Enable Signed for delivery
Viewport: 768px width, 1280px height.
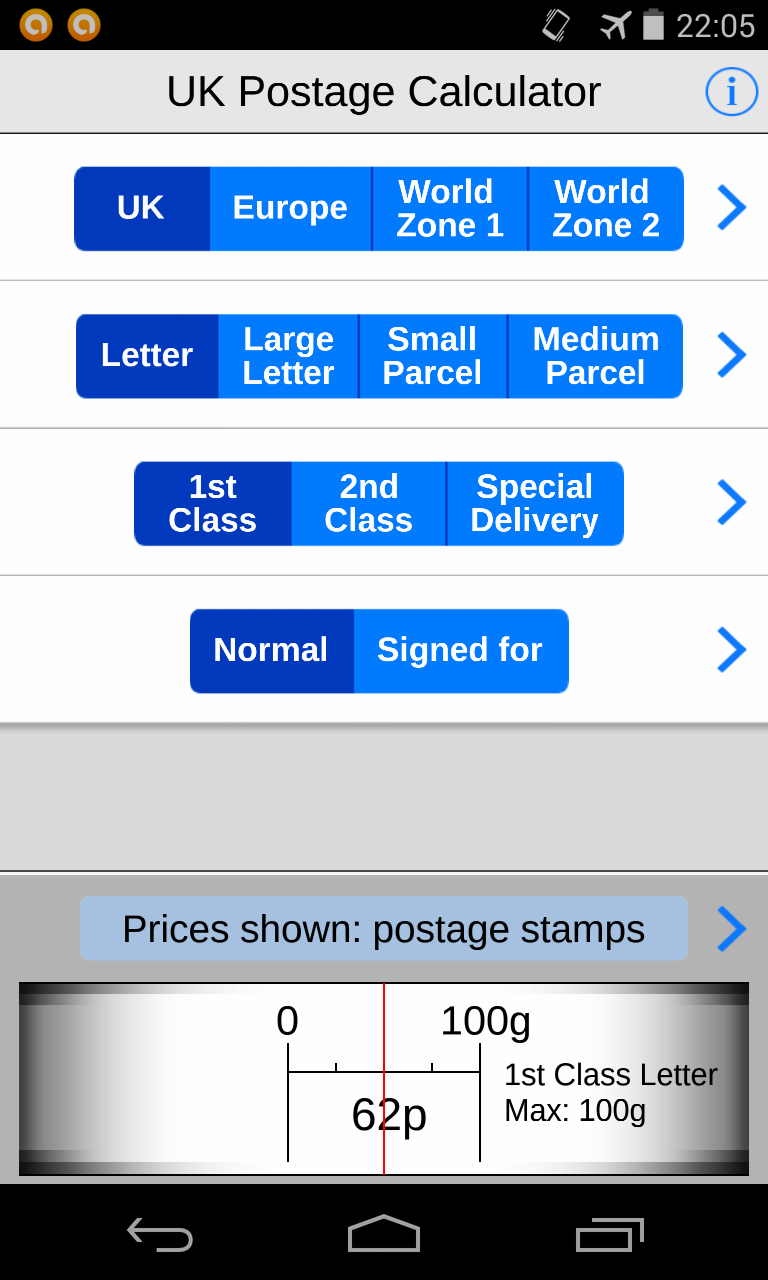[459, 650]
